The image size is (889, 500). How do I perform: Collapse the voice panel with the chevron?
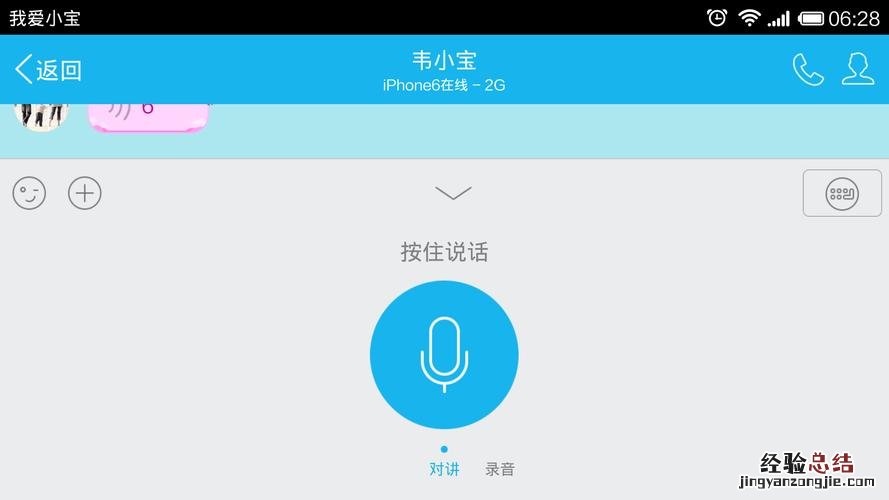click(453, 193)
